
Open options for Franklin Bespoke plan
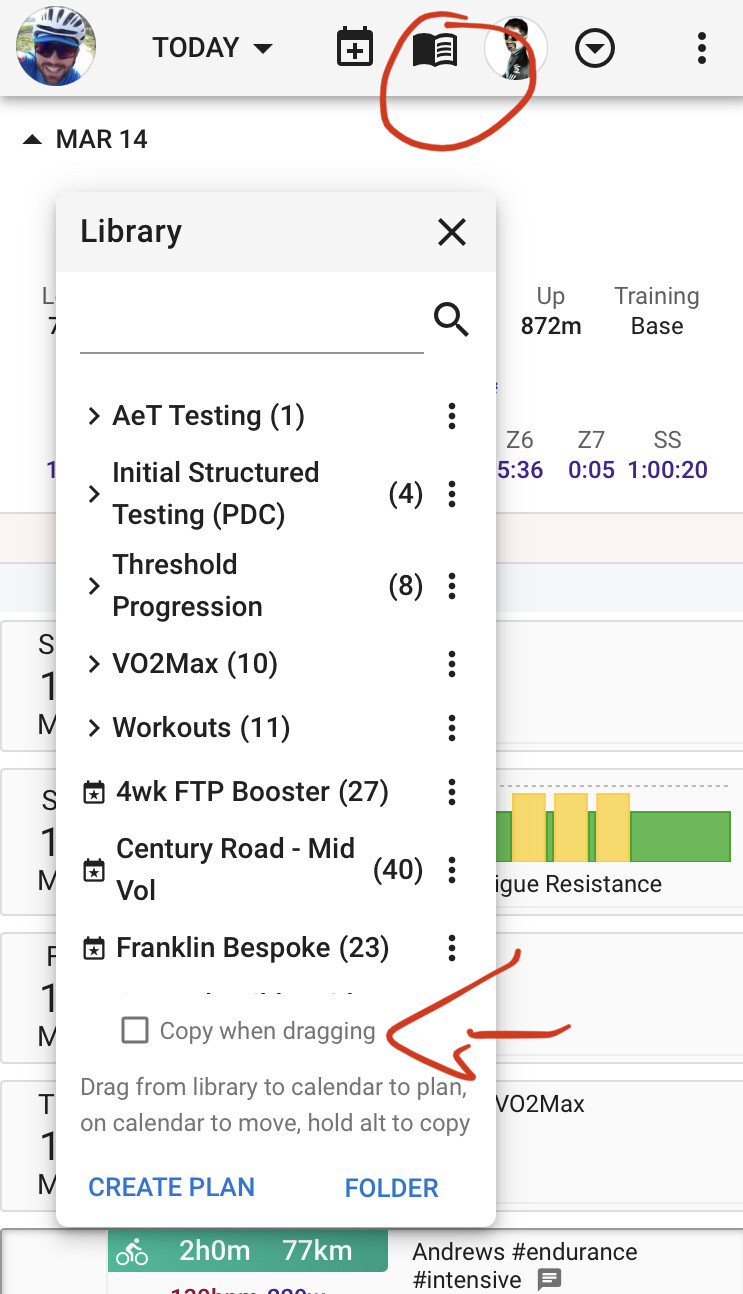(x=452, y=947)
